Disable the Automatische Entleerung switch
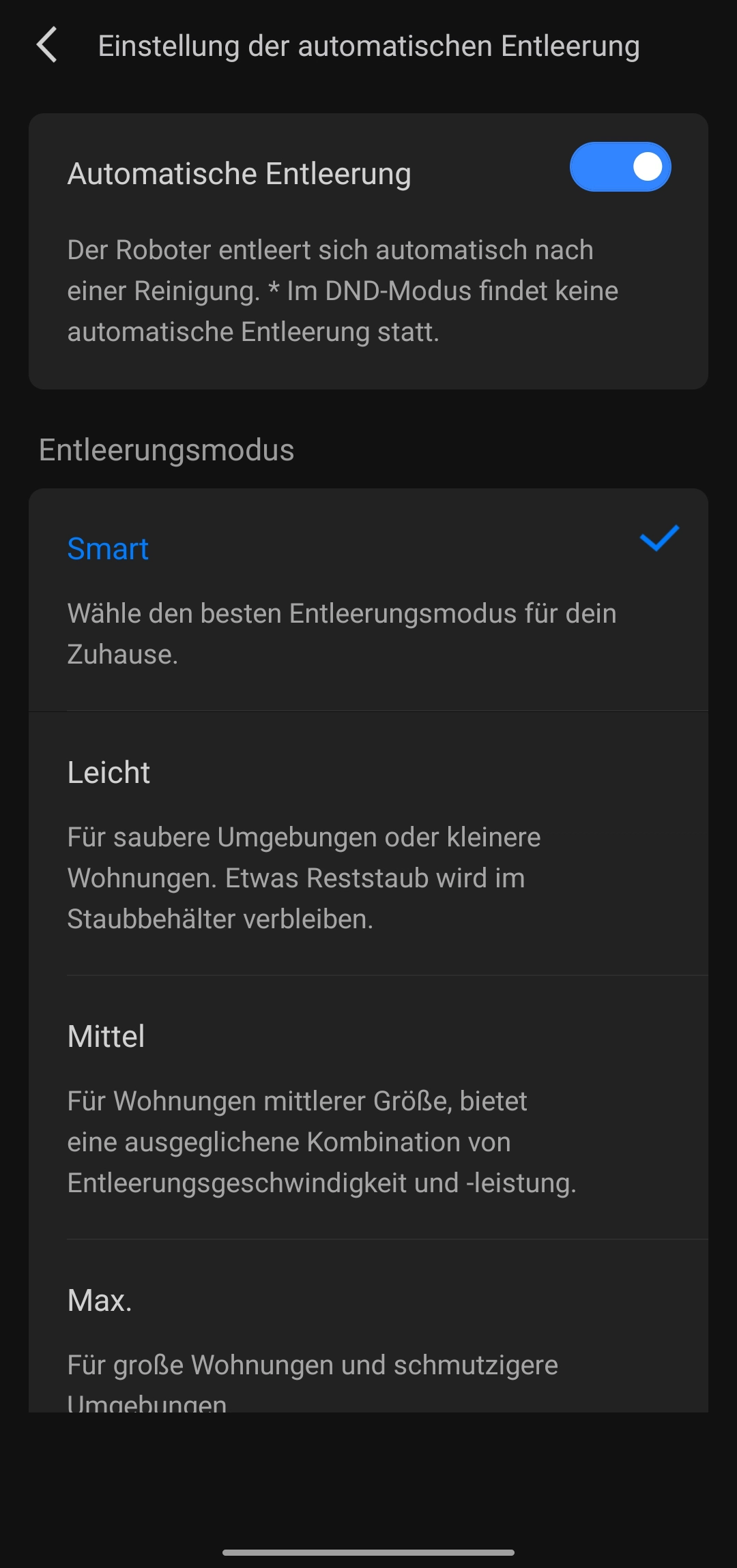This screenshot has width=737, height=1568. click(x=620, y=167)
